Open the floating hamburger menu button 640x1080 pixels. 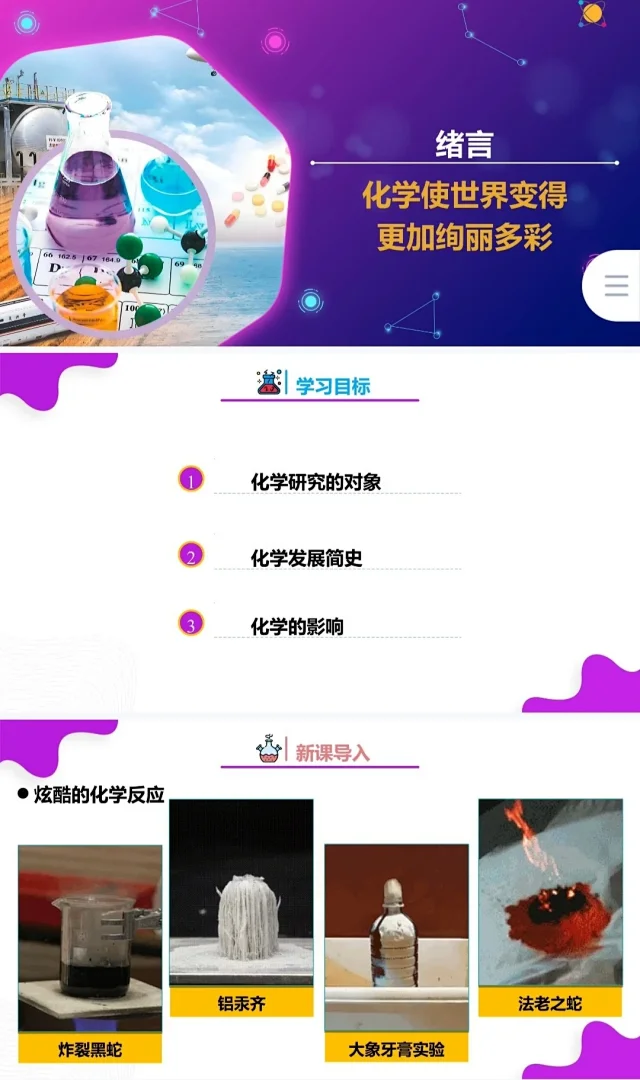tap(616, 286)
